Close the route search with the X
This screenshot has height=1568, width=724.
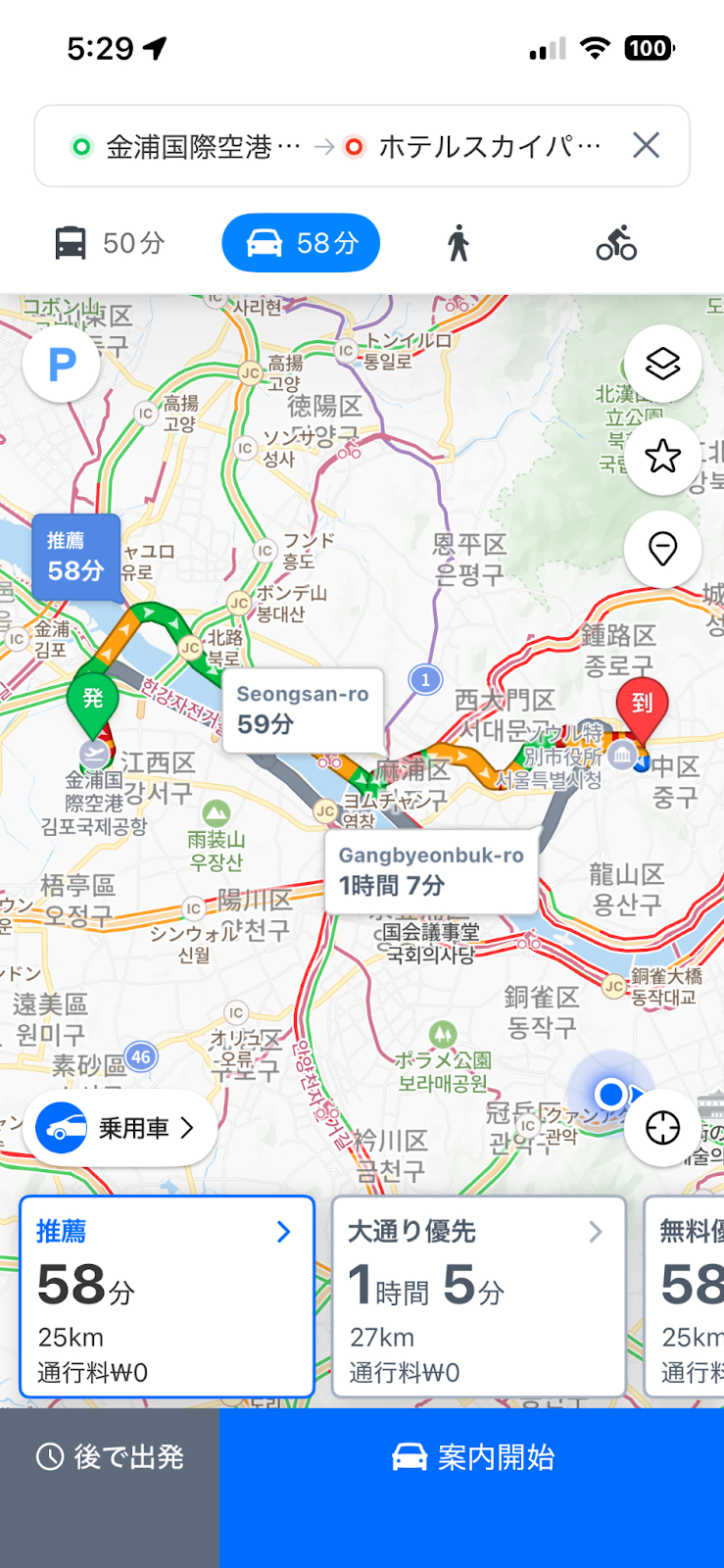click(x=647, y=144)
